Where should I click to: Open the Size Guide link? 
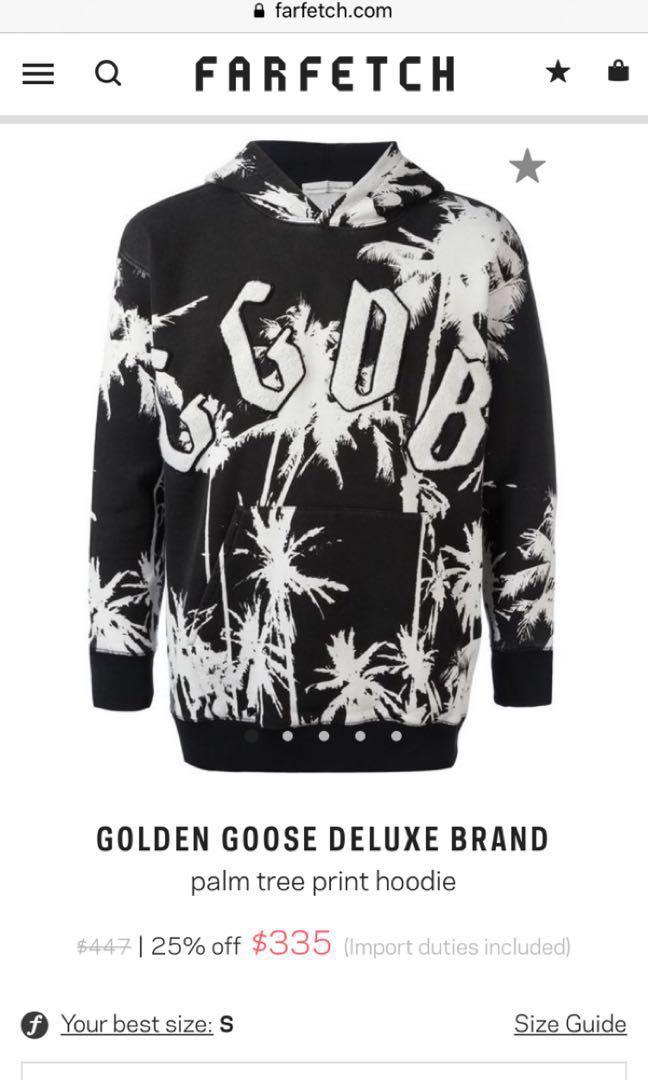[570, 1024]
